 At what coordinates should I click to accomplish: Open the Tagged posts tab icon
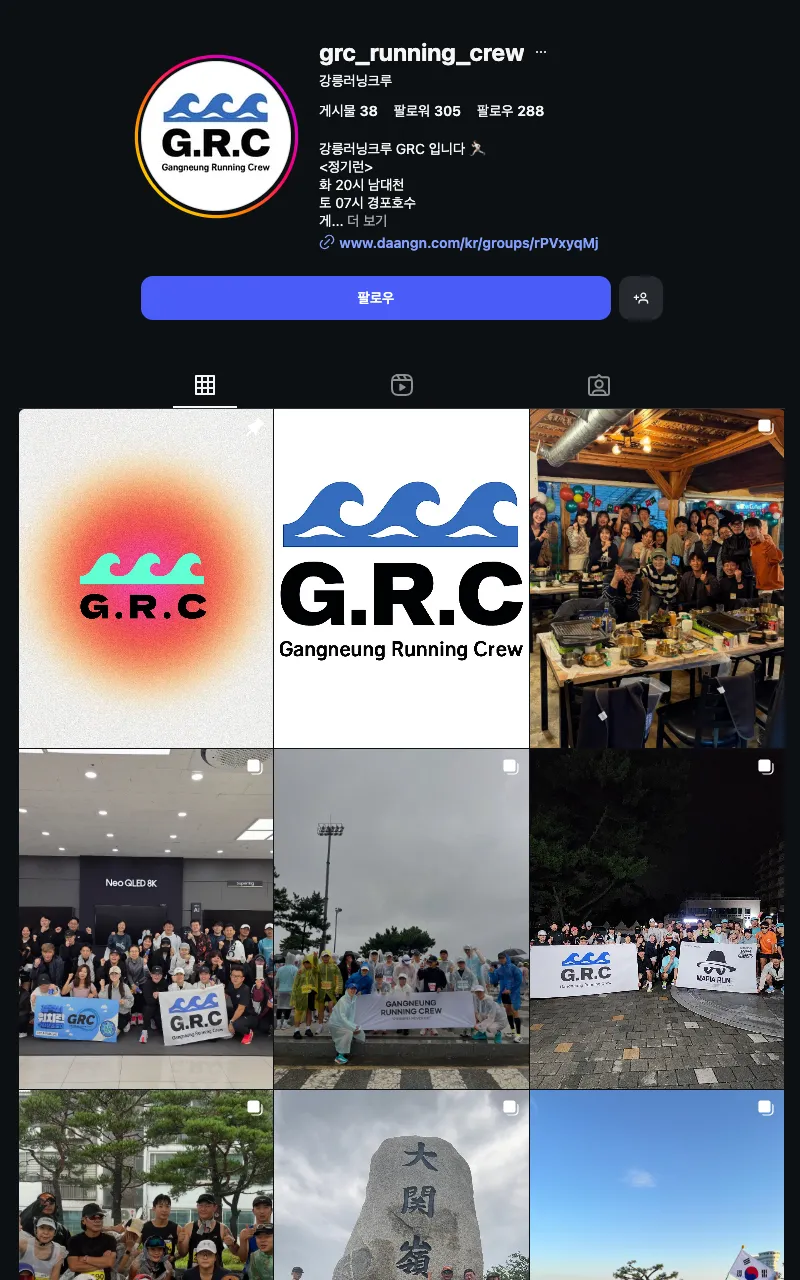point(598,384)
